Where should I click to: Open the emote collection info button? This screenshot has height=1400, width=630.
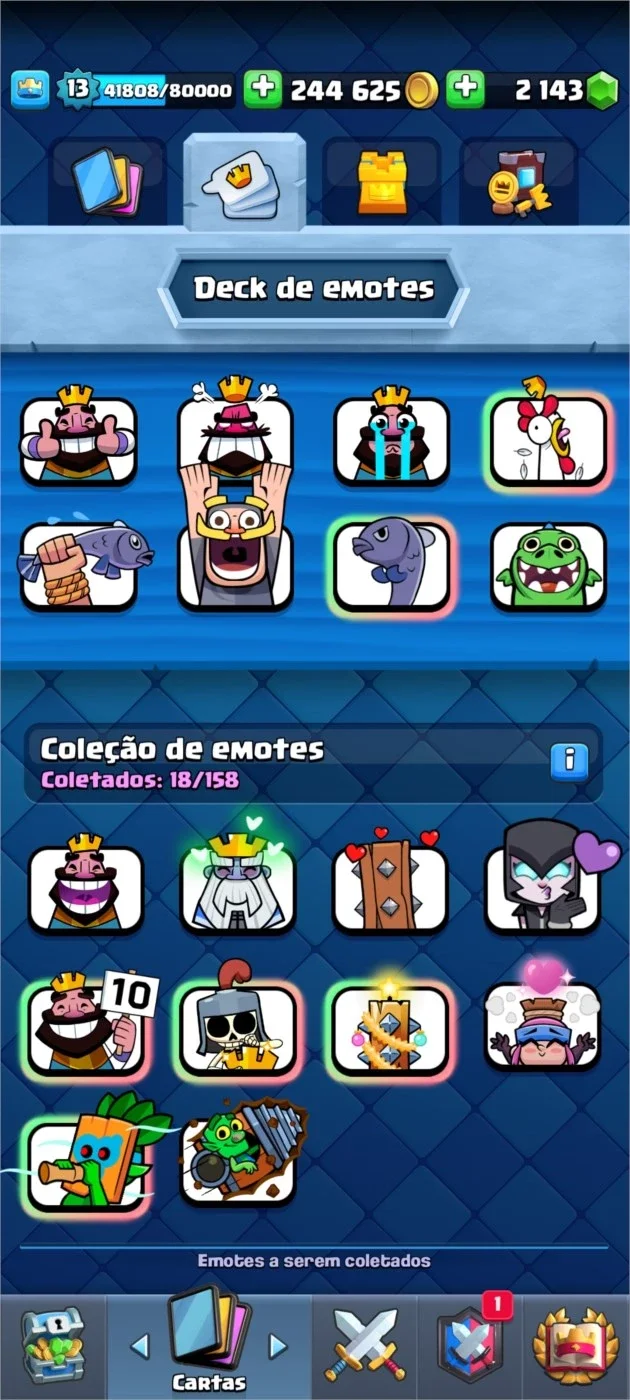click(570, 761)
